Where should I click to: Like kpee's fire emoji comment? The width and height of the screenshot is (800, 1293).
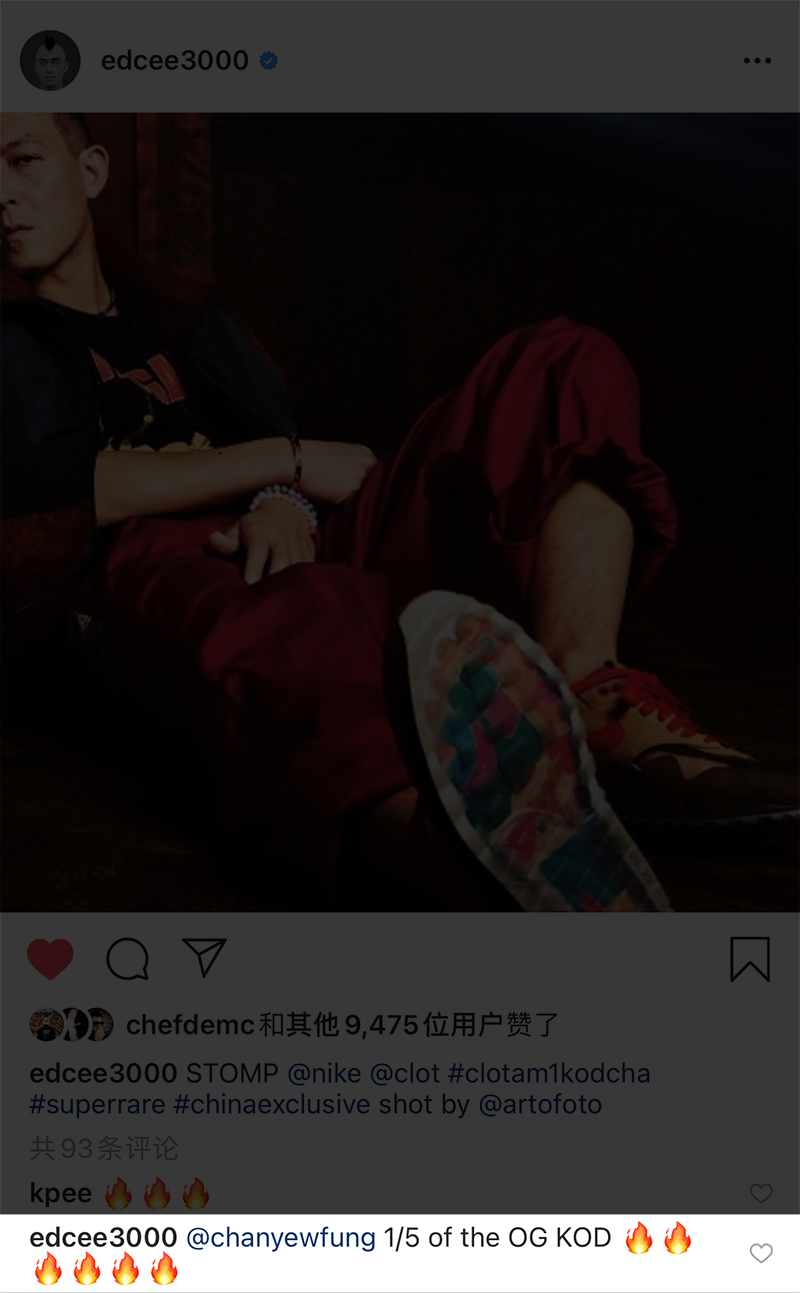point(761,1193)
